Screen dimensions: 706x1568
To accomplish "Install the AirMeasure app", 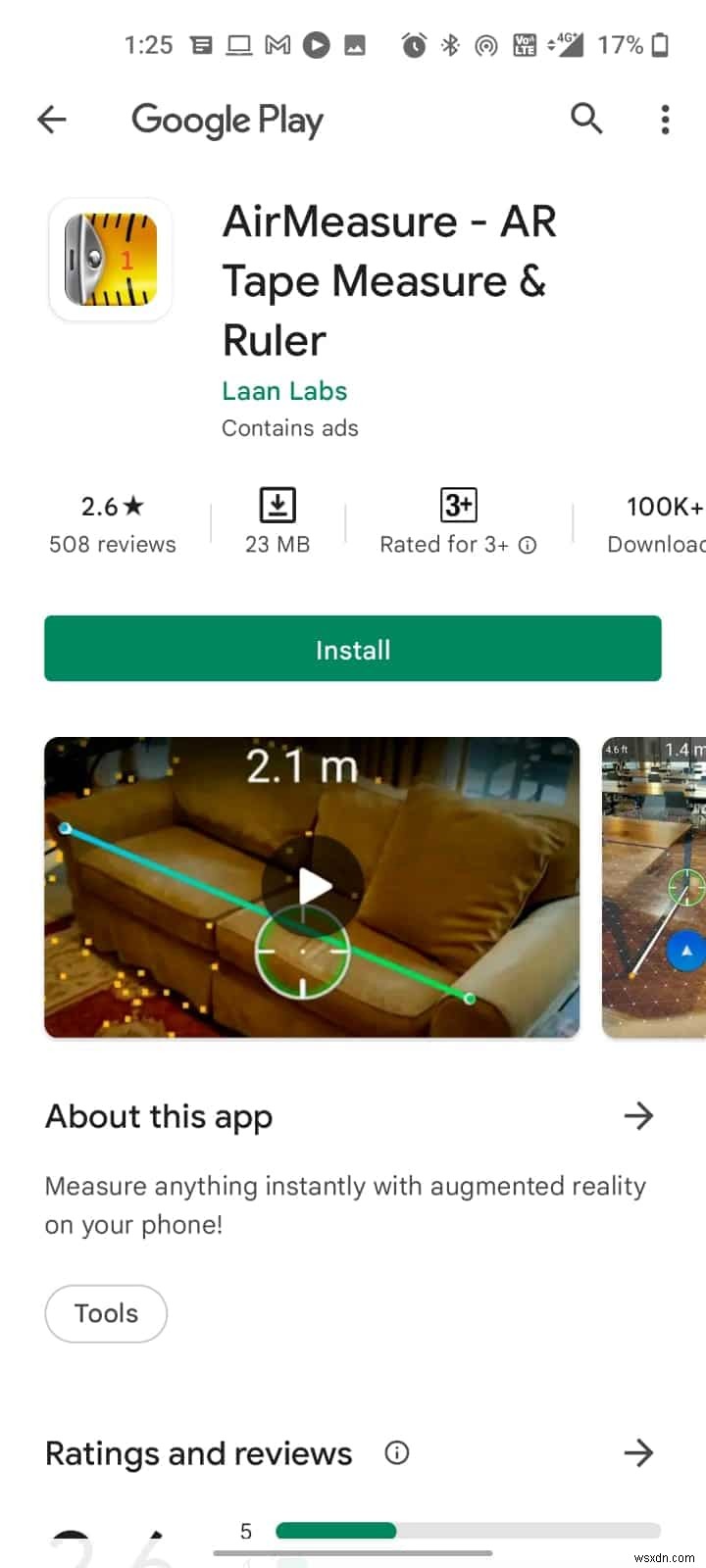I will click(x=353, y=649).
